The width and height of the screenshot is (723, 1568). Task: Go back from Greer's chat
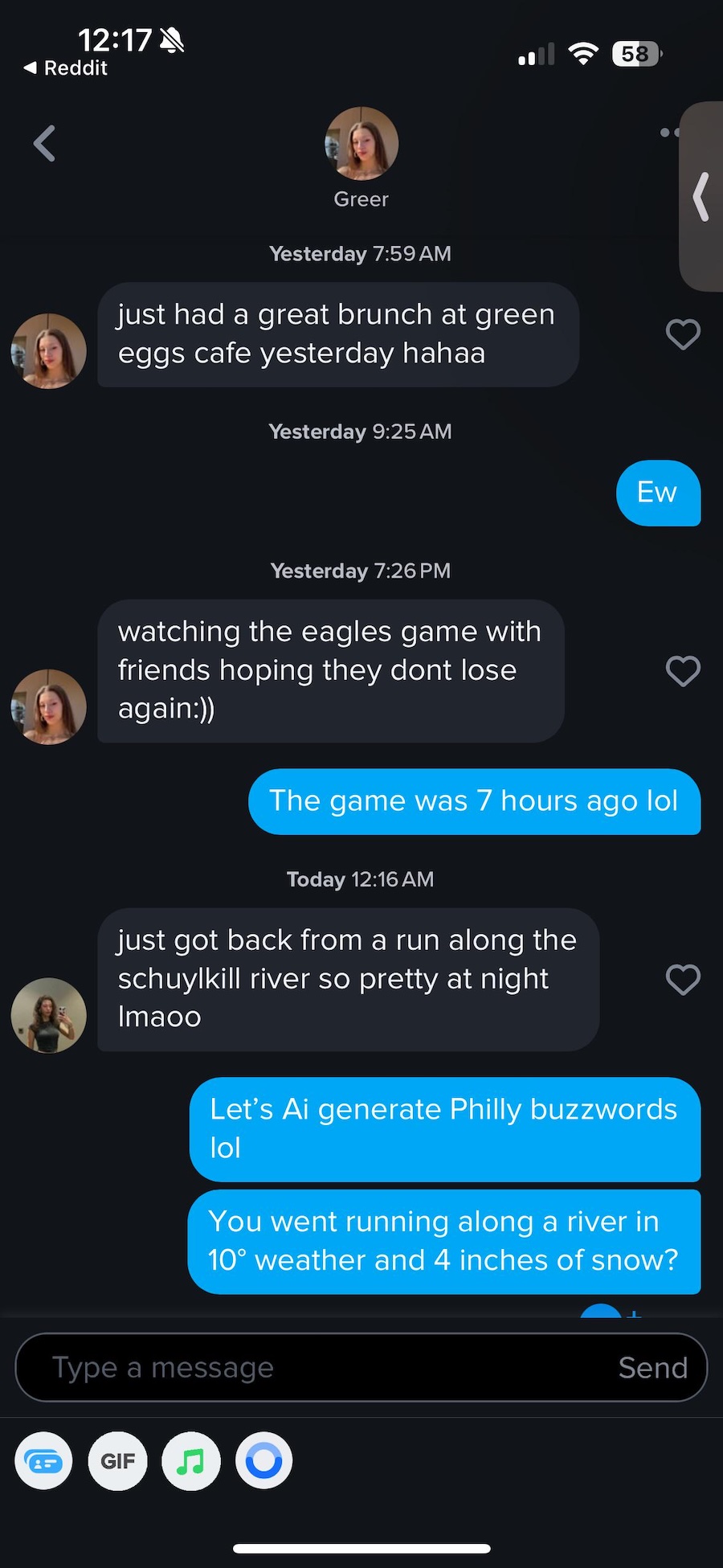point(45,144)
